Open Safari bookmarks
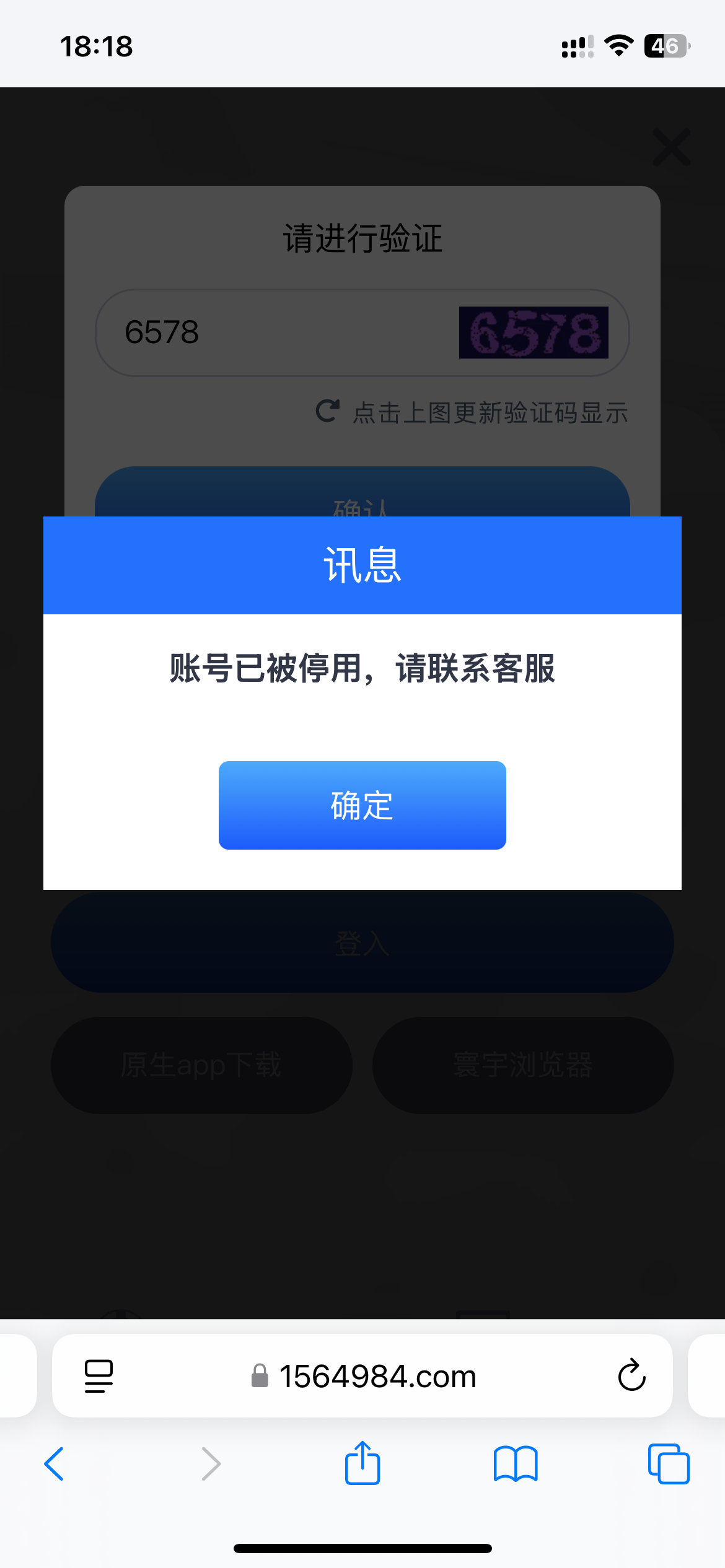Image resolution: width=725 pixels, height=1568 pixels. 516,1464
